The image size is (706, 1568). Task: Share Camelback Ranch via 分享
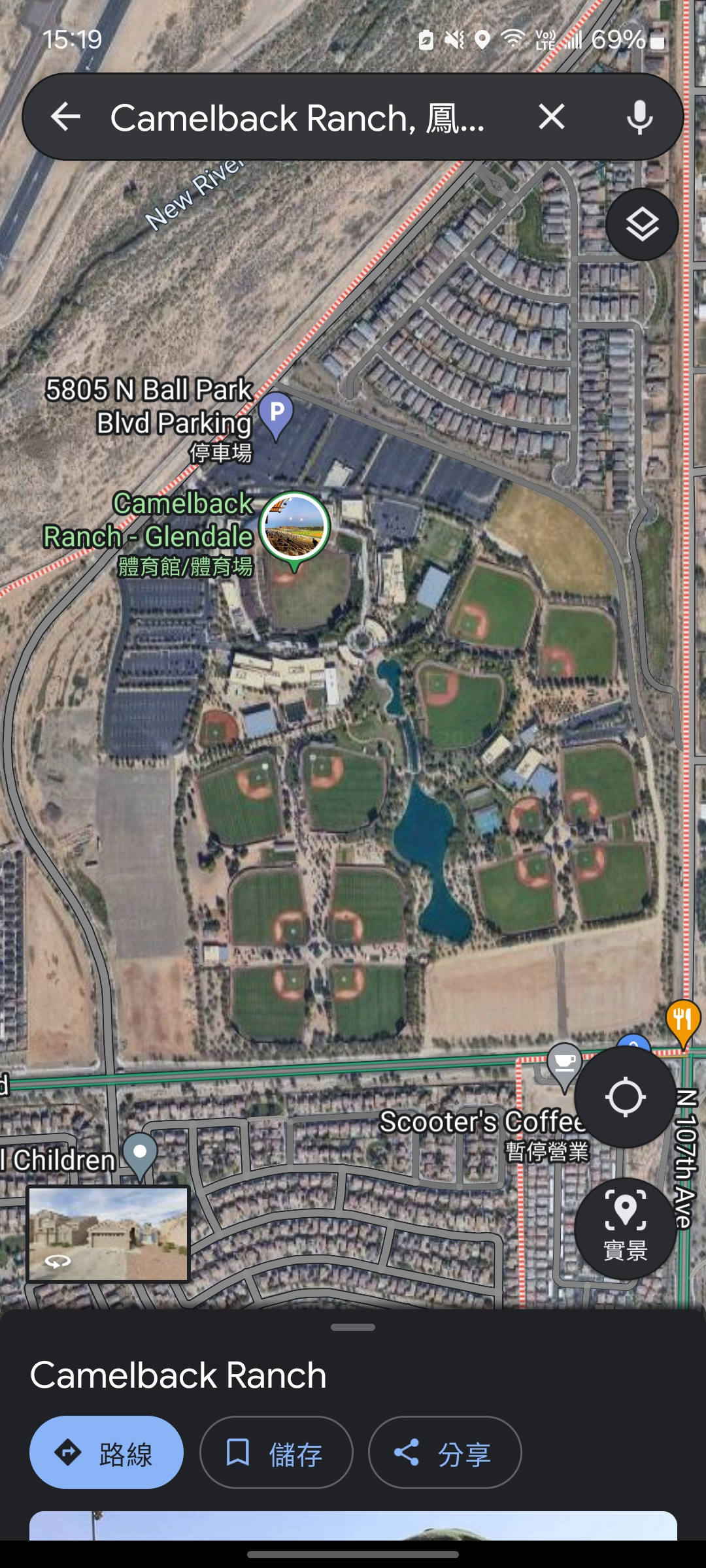pos(445,1453)
